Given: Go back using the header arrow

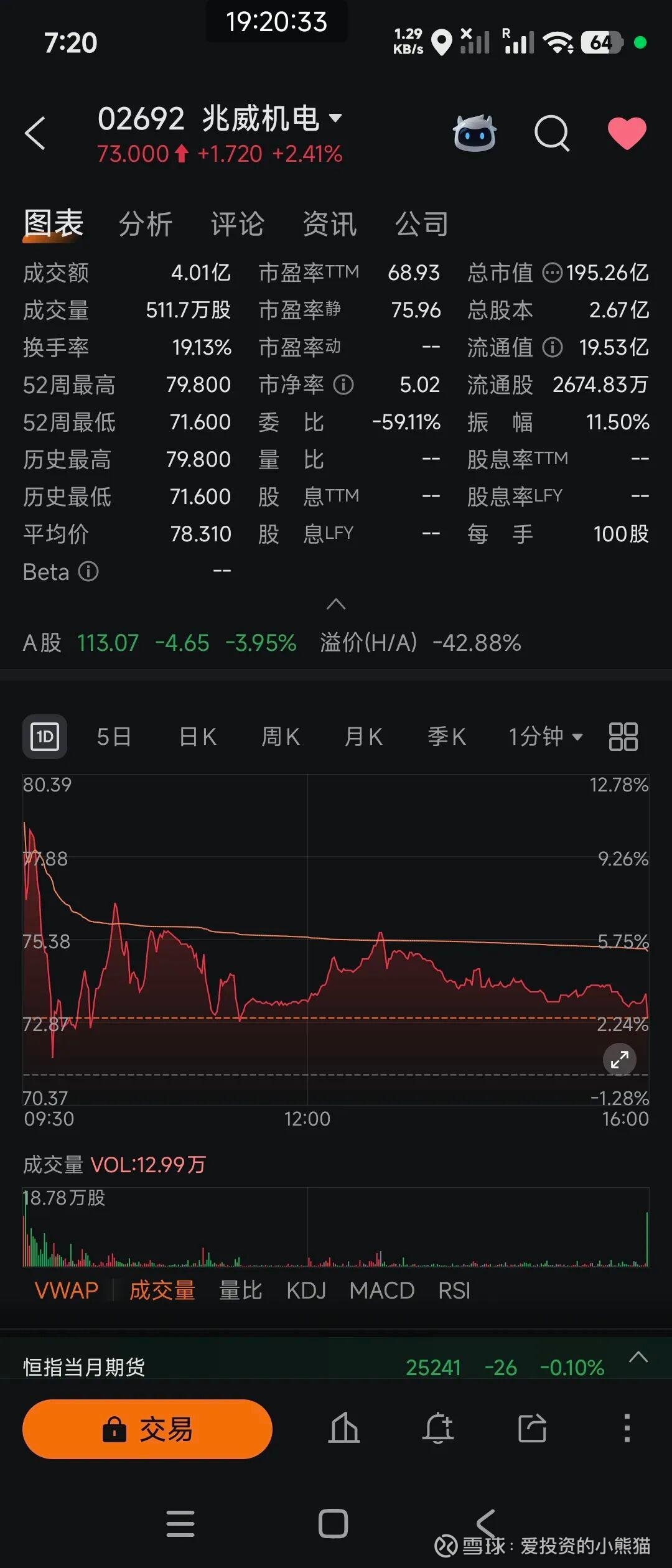Looking at the screenshot, I should [35, 133].
